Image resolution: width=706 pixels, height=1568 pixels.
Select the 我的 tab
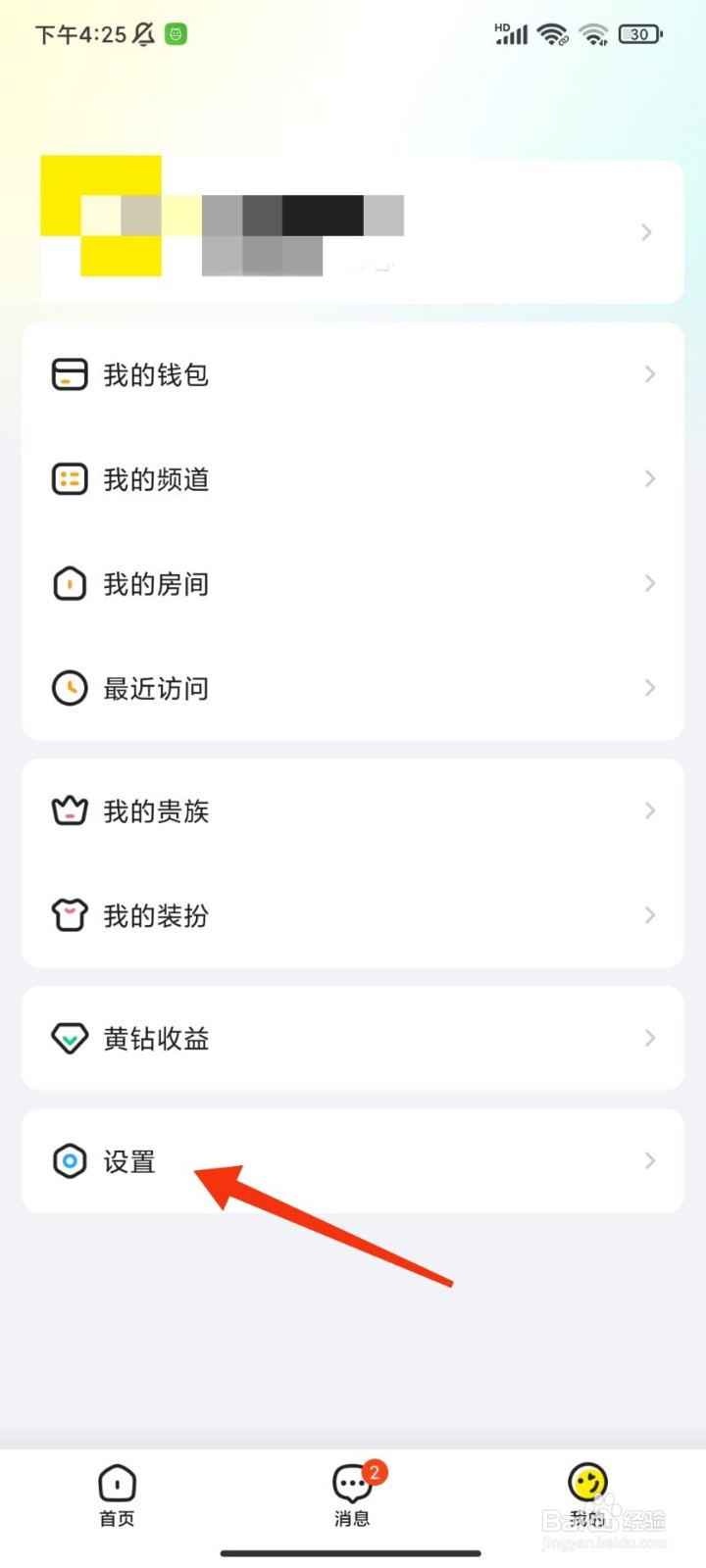coord(587,1495)
